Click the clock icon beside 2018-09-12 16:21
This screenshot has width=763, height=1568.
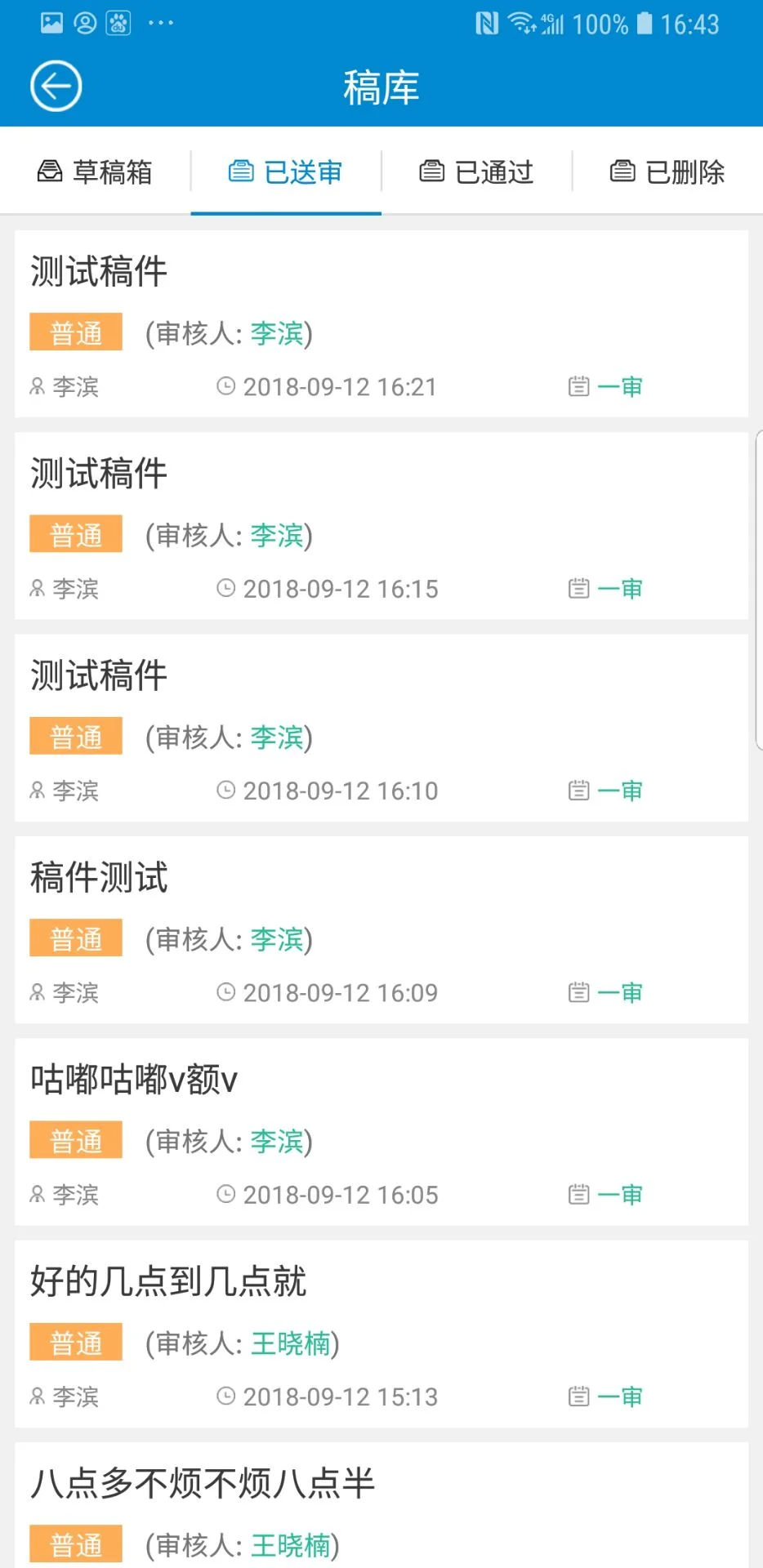226,386
